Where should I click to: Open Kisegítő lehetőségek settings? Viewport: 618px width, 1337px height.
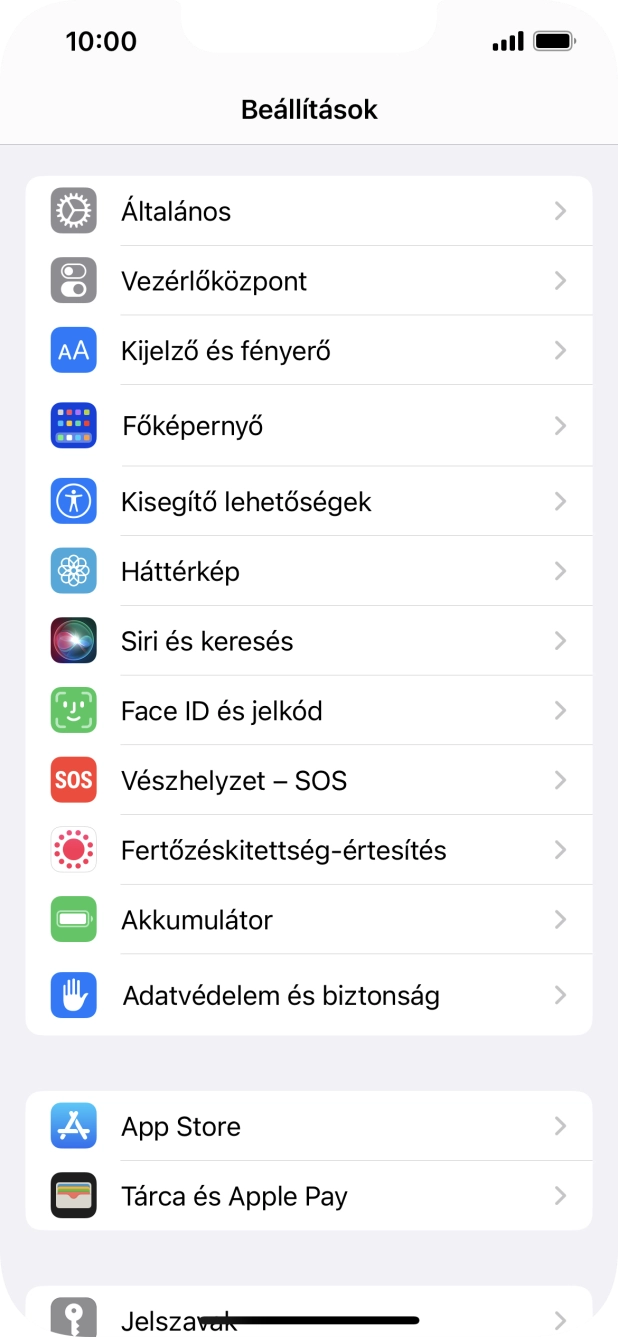[x=308, y=501]
